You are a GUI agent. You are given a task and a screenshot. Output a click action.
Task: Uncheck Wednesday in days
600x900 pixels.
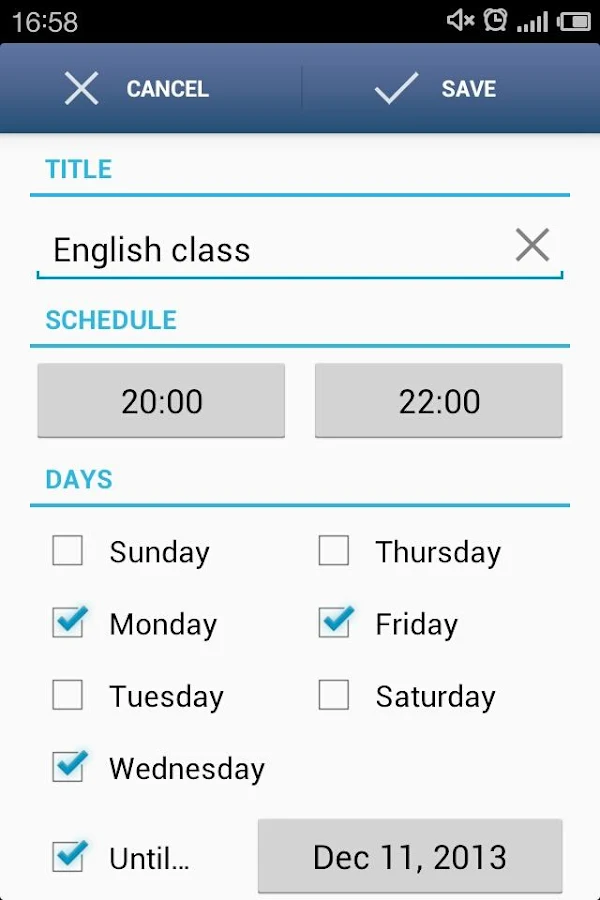(x=68, y=767)
